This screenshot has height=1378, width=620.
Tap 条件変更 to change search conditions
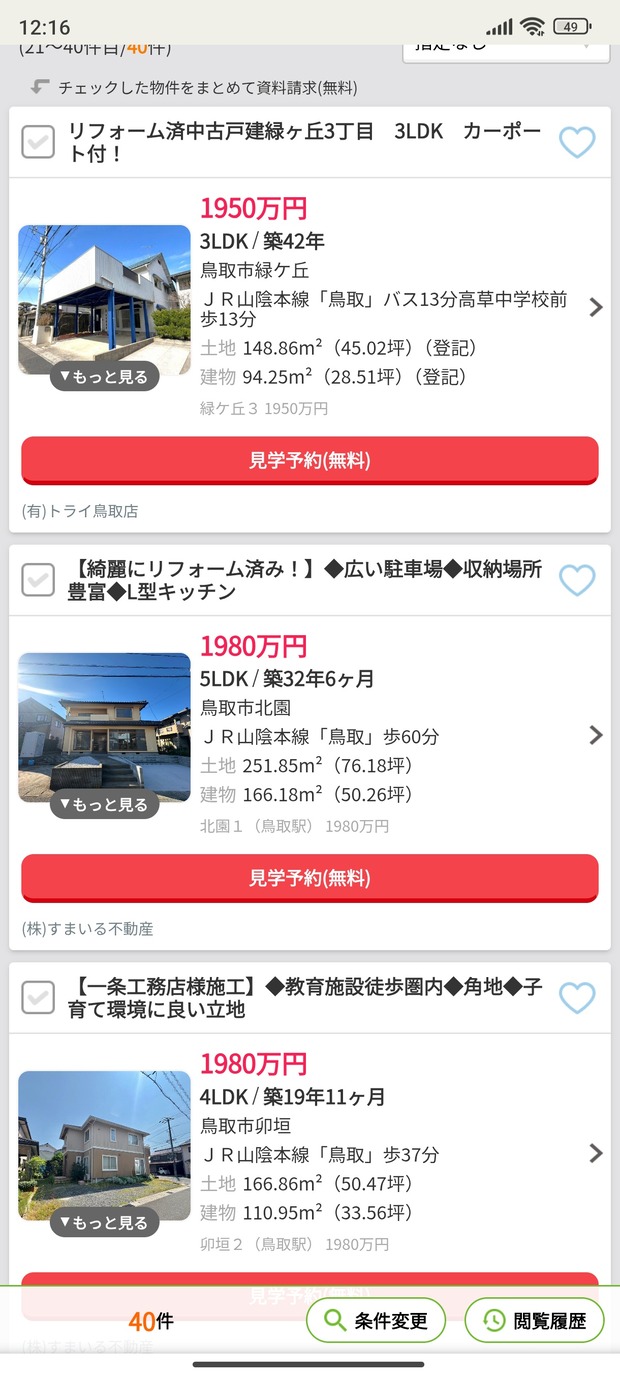376,1321
